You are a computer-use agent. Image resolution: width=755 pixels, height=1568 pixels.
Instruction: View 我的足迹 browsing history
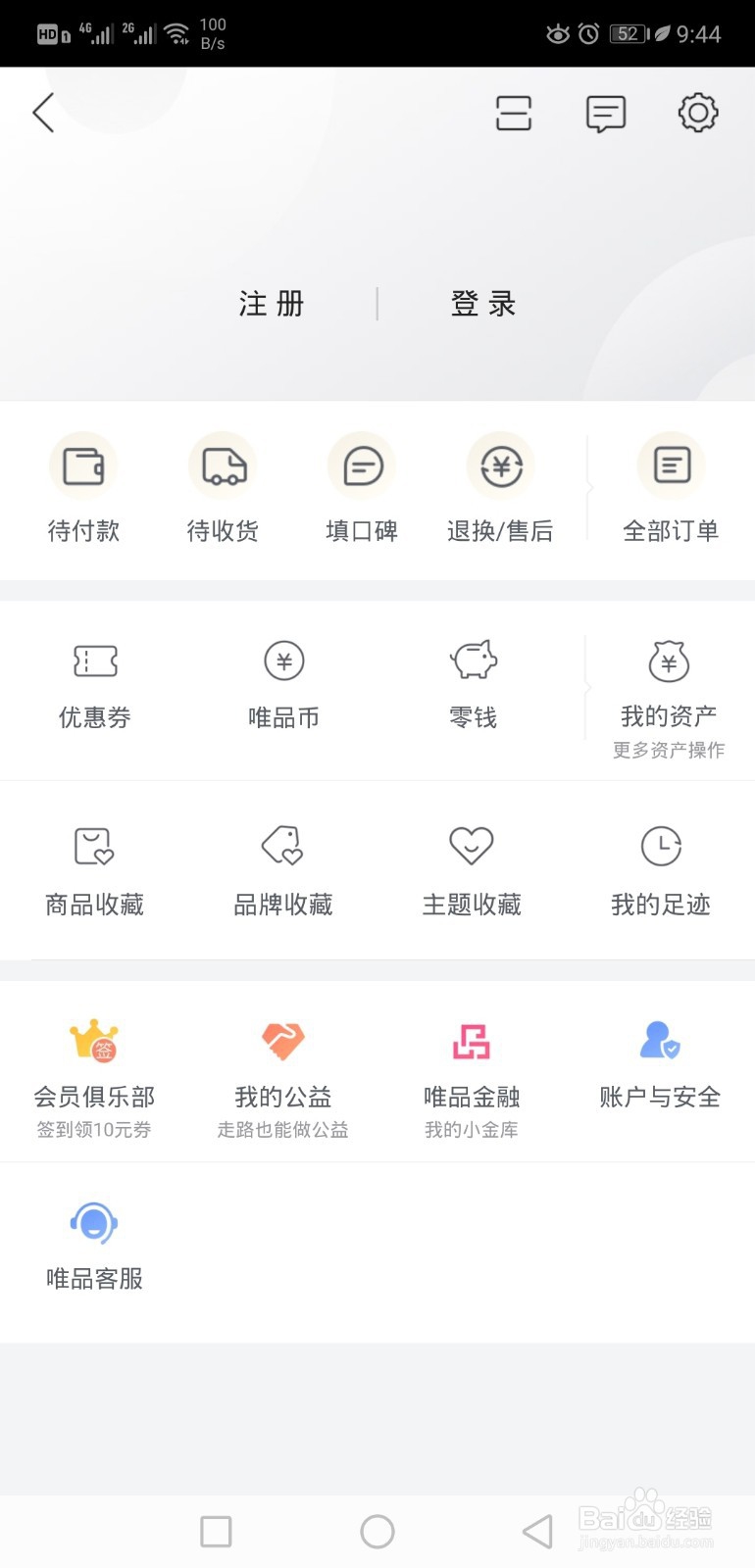[x=661, y=872]
